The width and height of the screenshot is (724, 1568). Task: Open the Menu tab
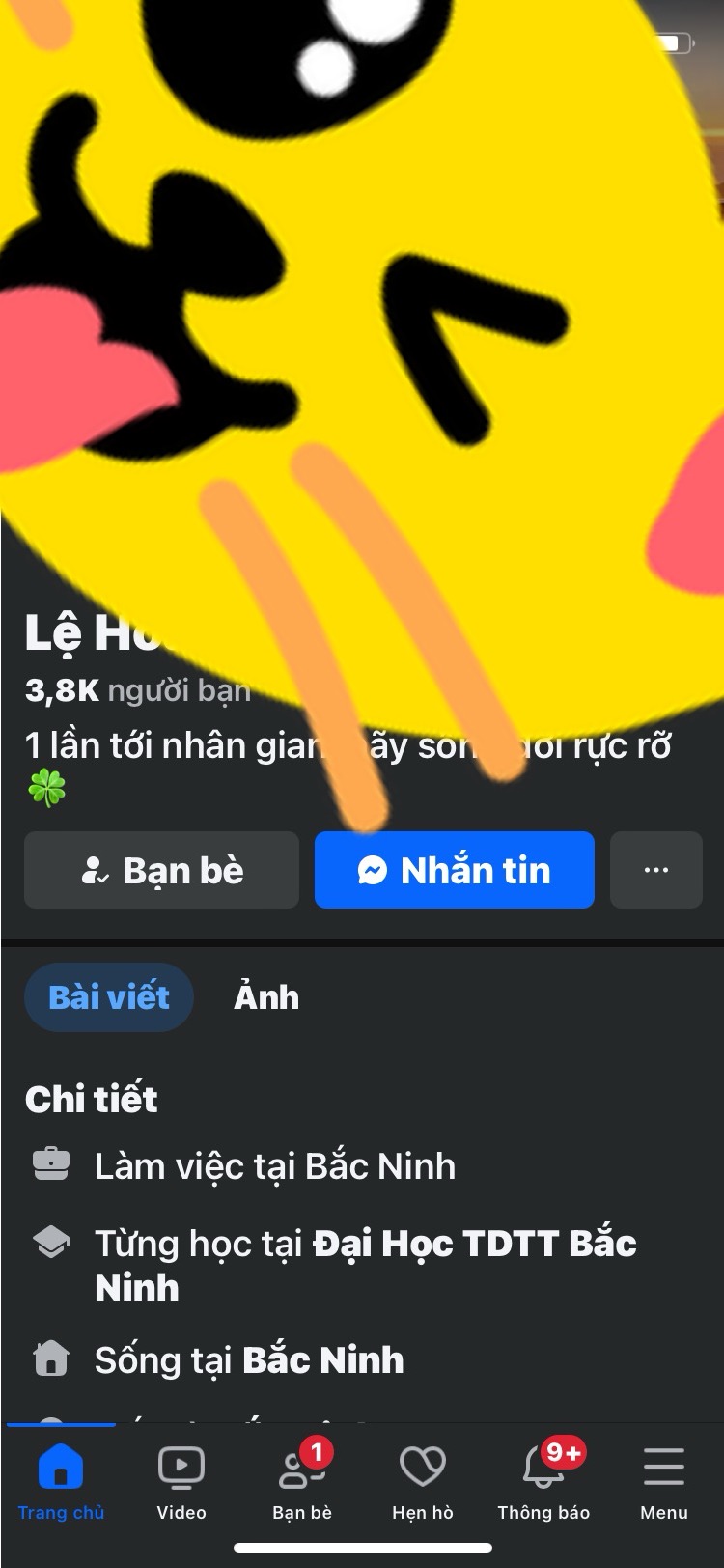[x=664, y=1482]
